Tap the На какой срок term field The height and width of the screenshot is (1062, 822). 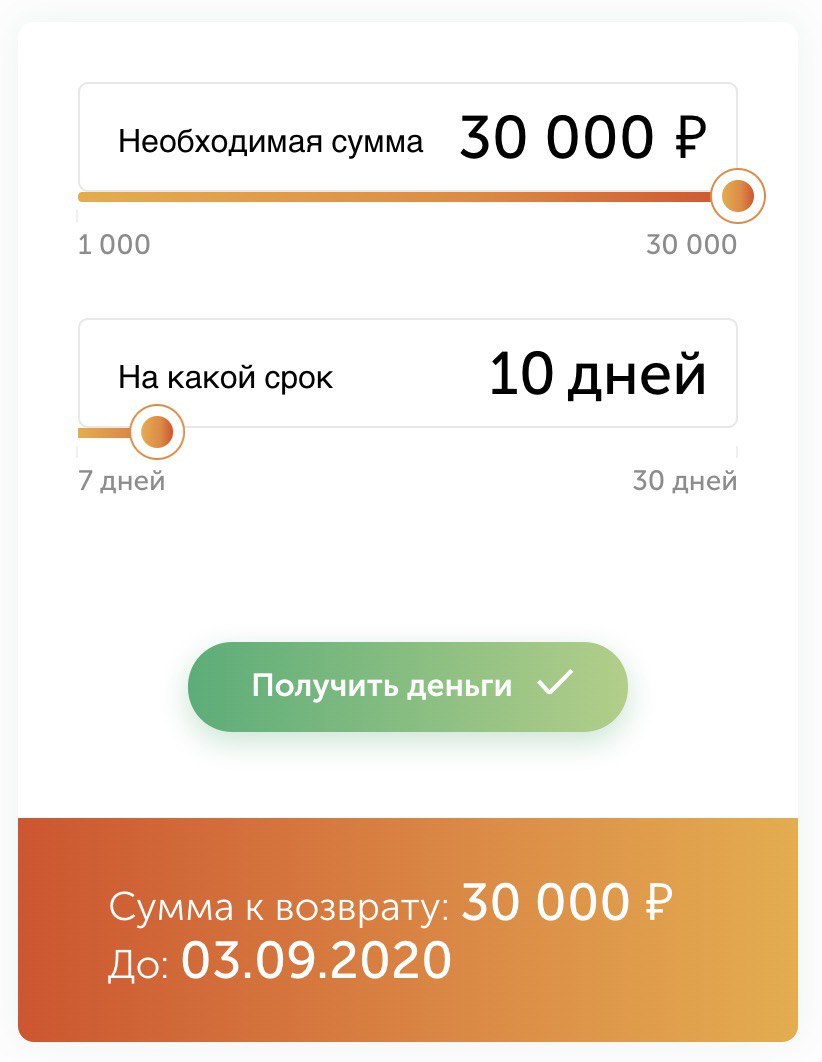tap(407, 373)
